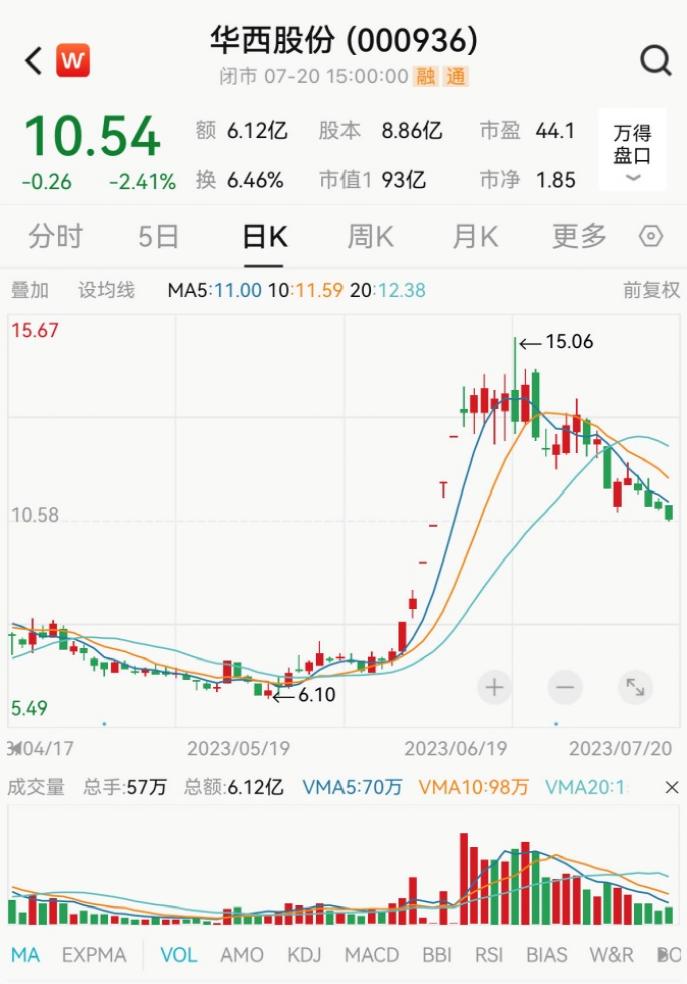Switch to the 5日 chart tab
This screenshot has width=687, height=984.
[158, 237]
